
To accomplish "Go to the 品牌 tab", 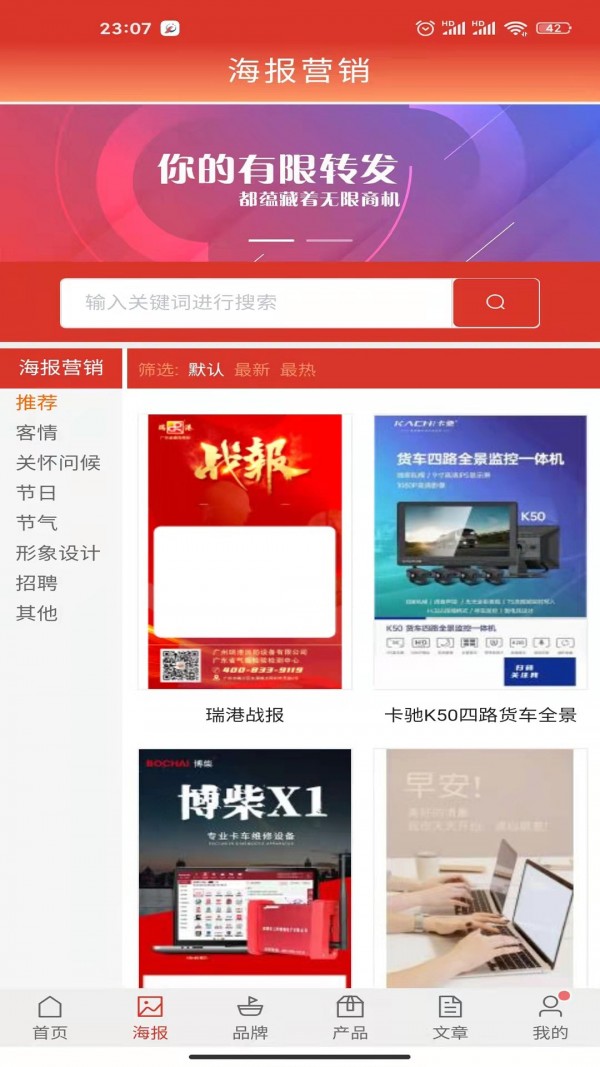I will (250, 1017).
